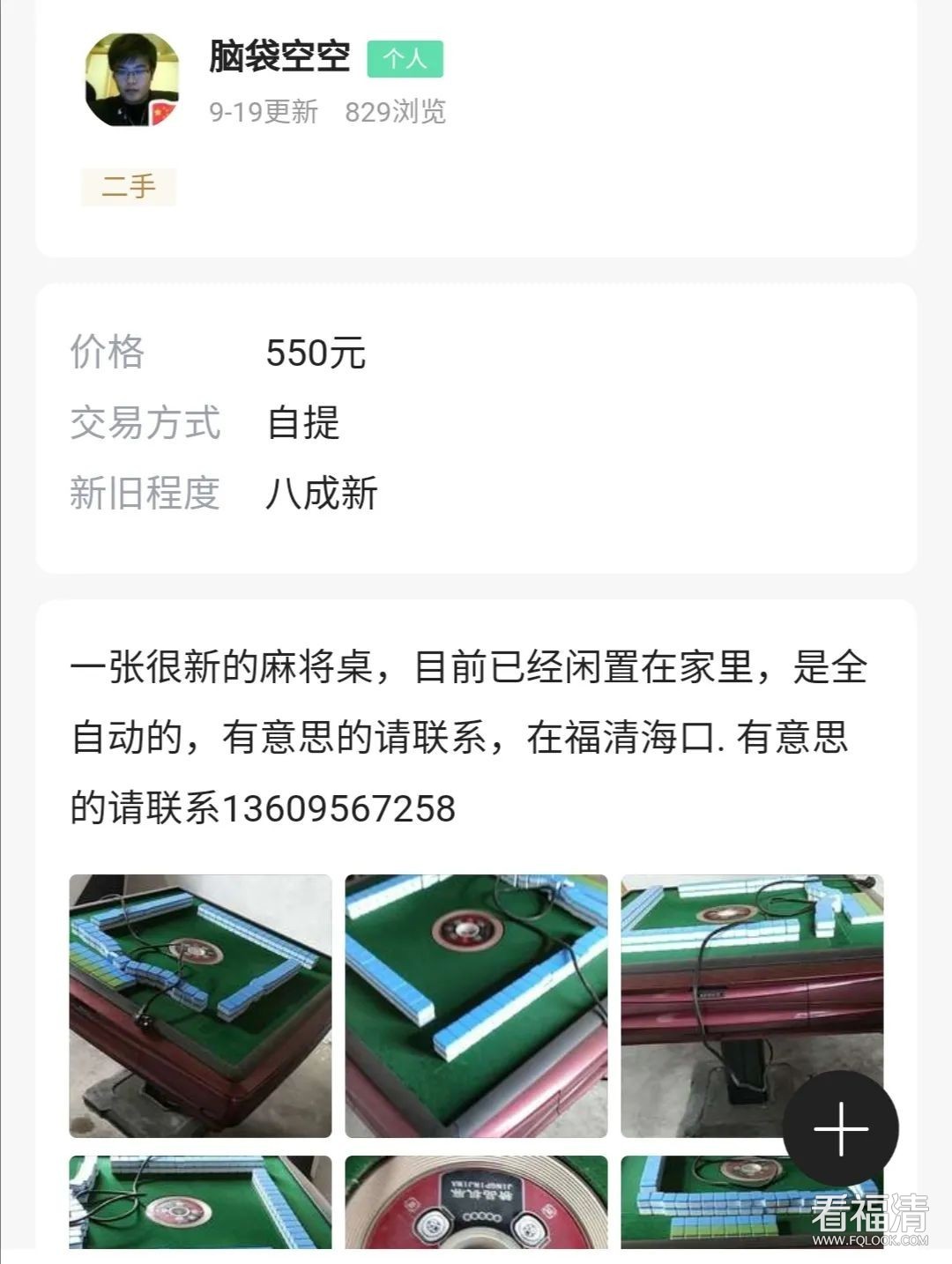
Task: Open seller 脑袋空空's profile avatar
Action: click(132, 80)
